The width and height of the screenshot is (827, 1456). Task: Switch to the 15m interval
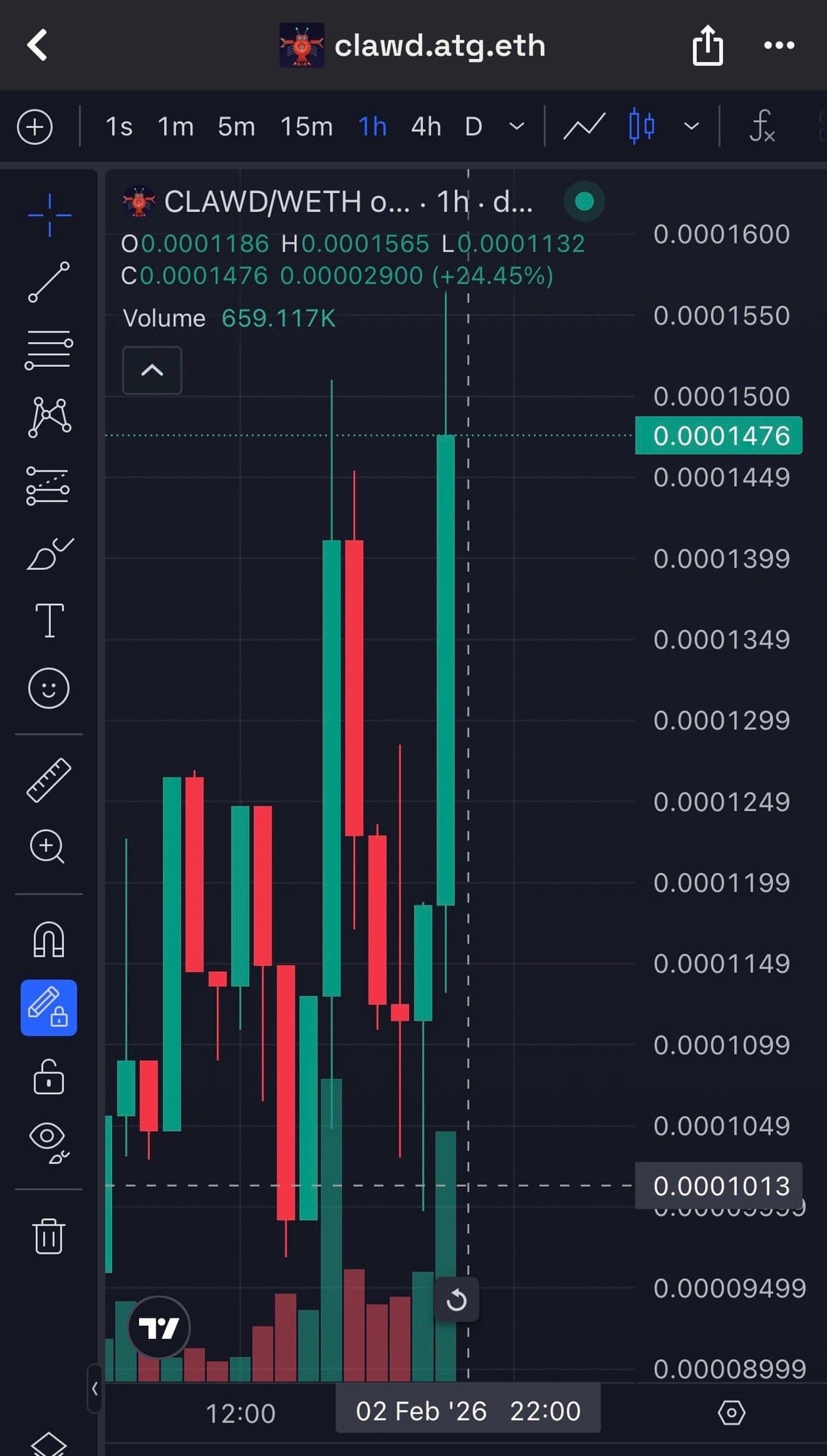click(x=306, y=127)
